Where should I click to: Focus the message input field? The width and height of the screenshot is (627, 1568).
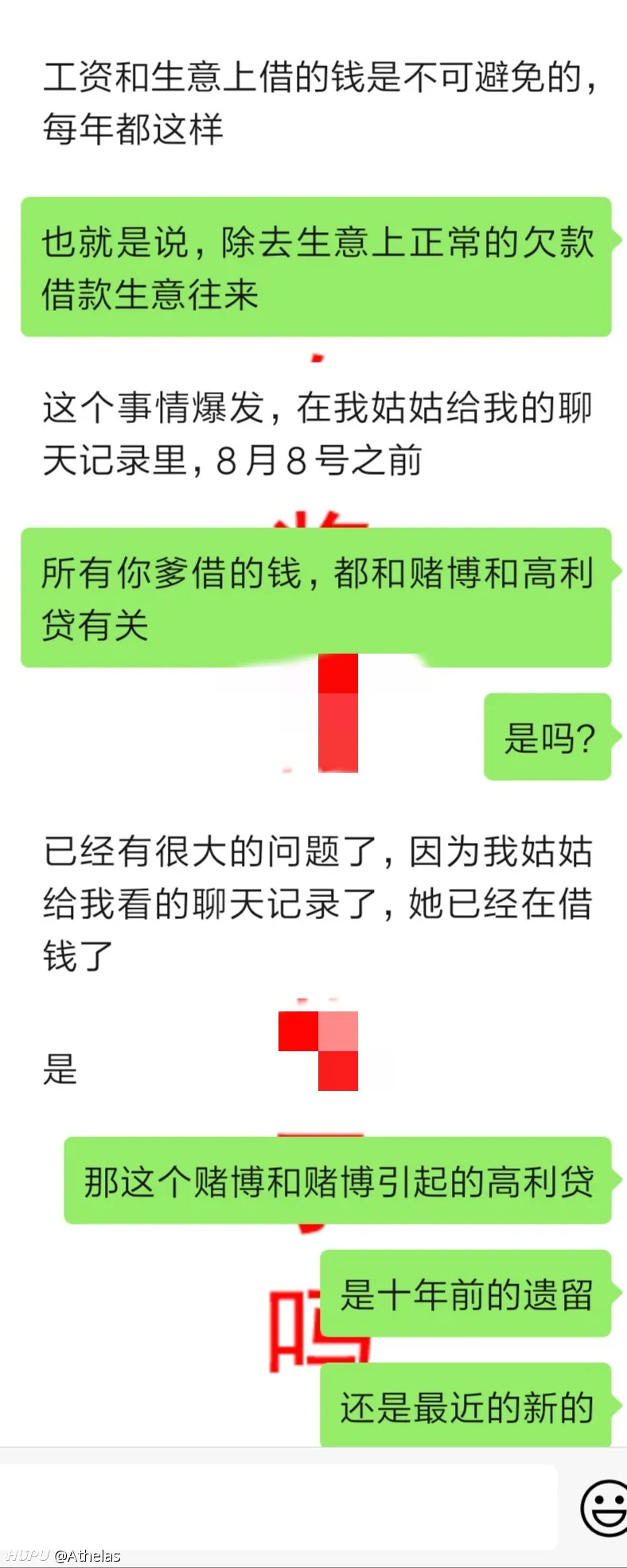(278, 1506)
